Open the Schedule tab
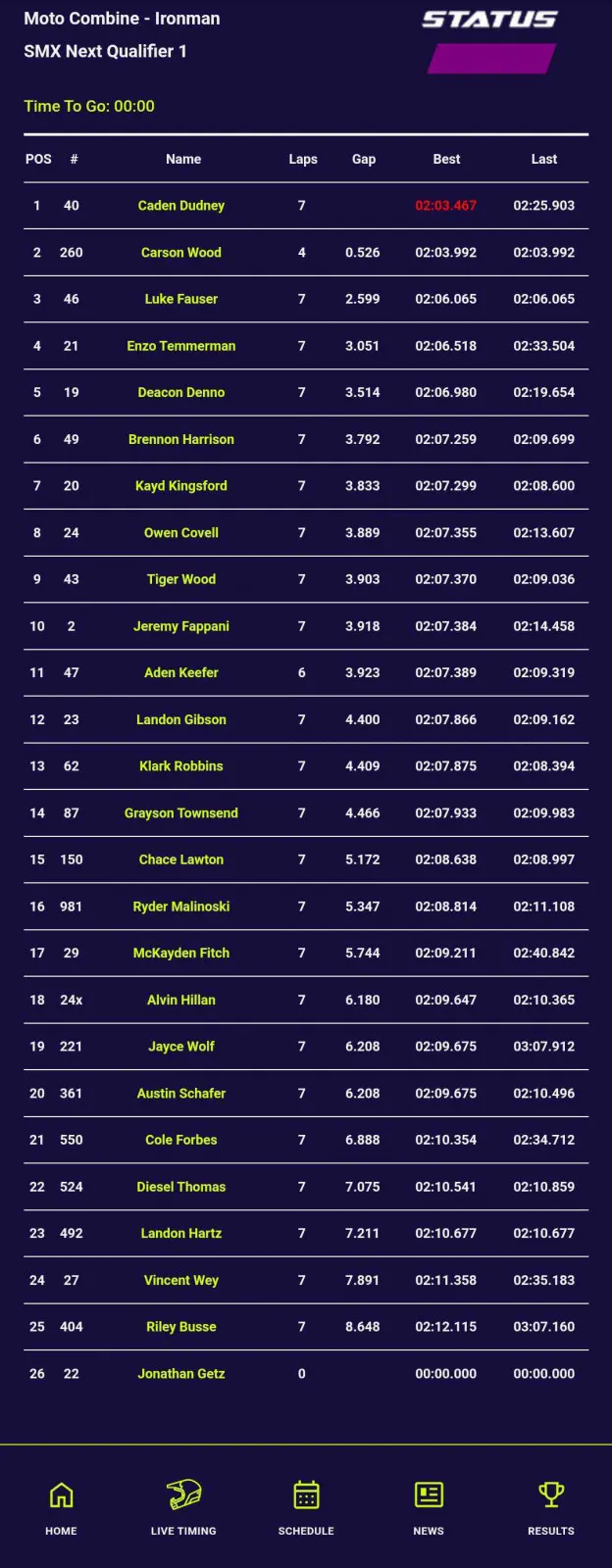The image size is (612, 1568). [306, 1506]
